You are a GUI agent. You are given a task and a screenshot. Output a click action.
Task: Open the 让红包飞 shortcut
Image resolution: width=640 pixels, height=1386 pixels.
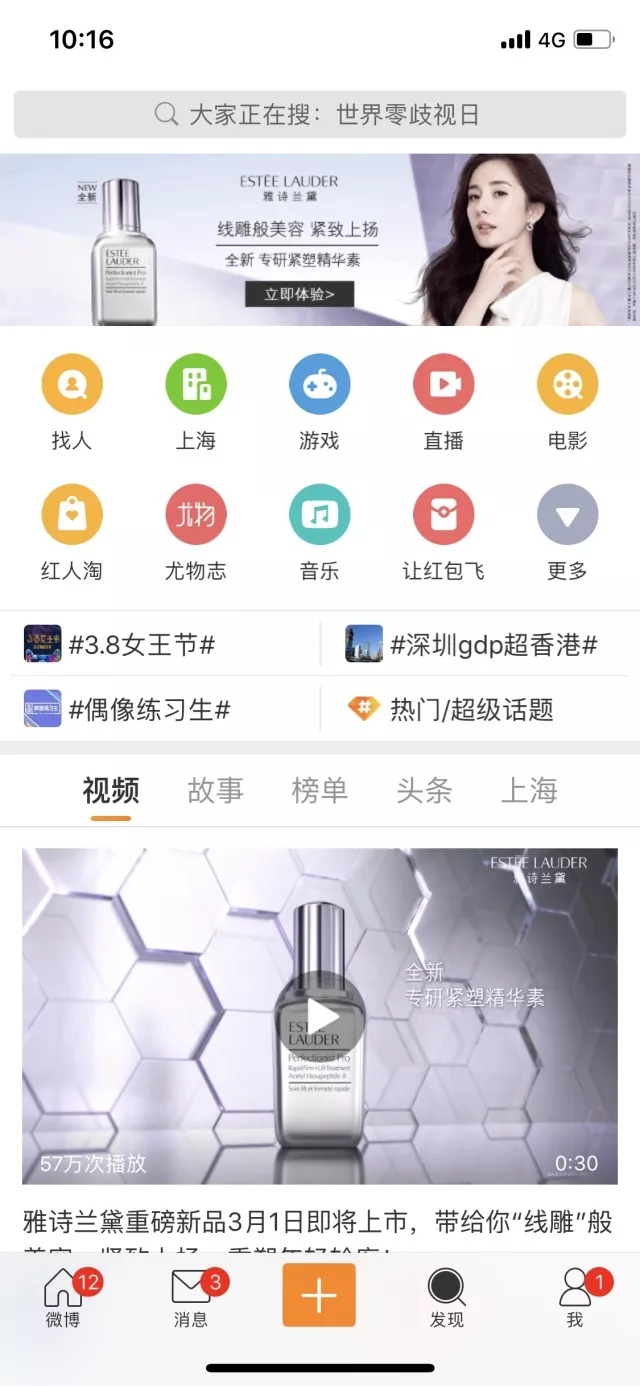click(x=444, y=516)
